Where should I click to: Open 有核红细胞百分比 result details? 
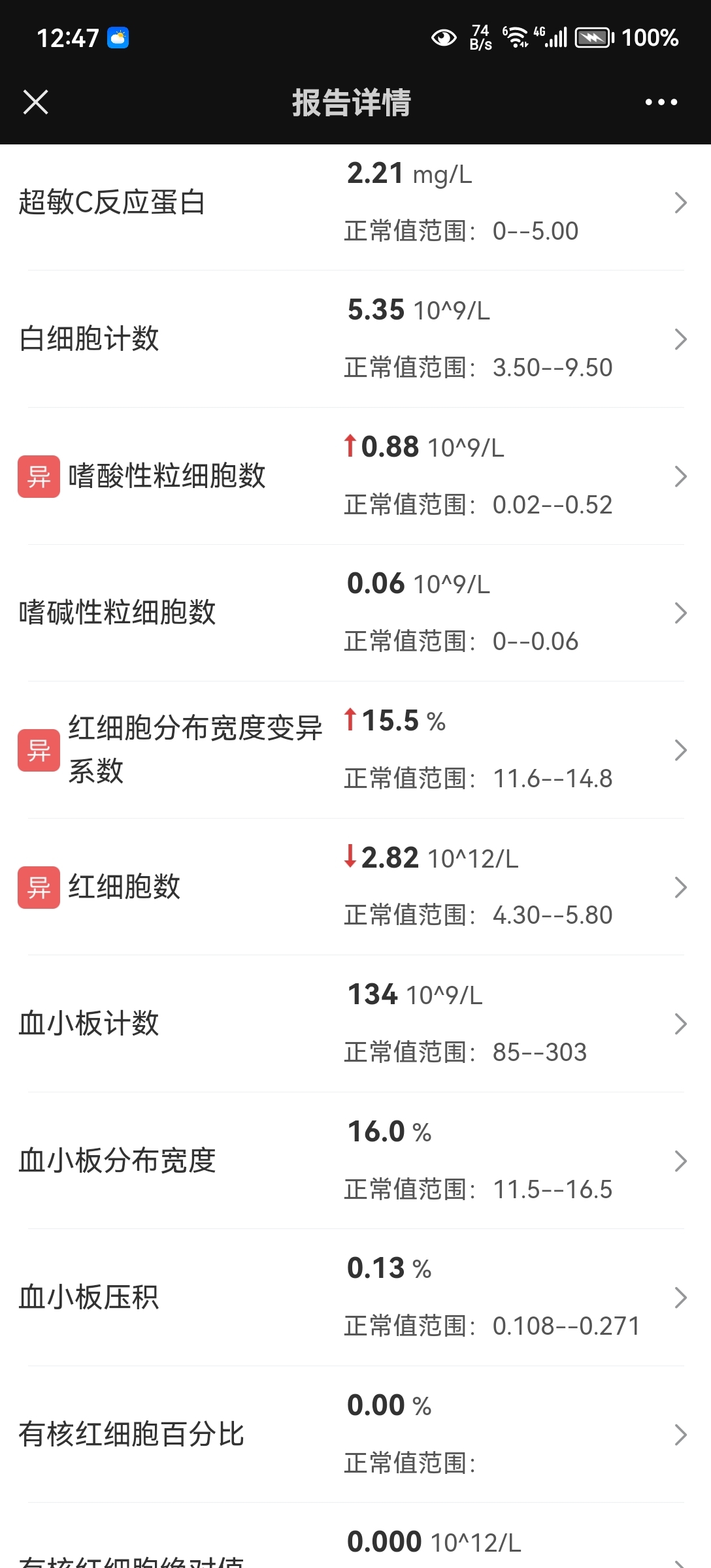tap(355, 1434)
